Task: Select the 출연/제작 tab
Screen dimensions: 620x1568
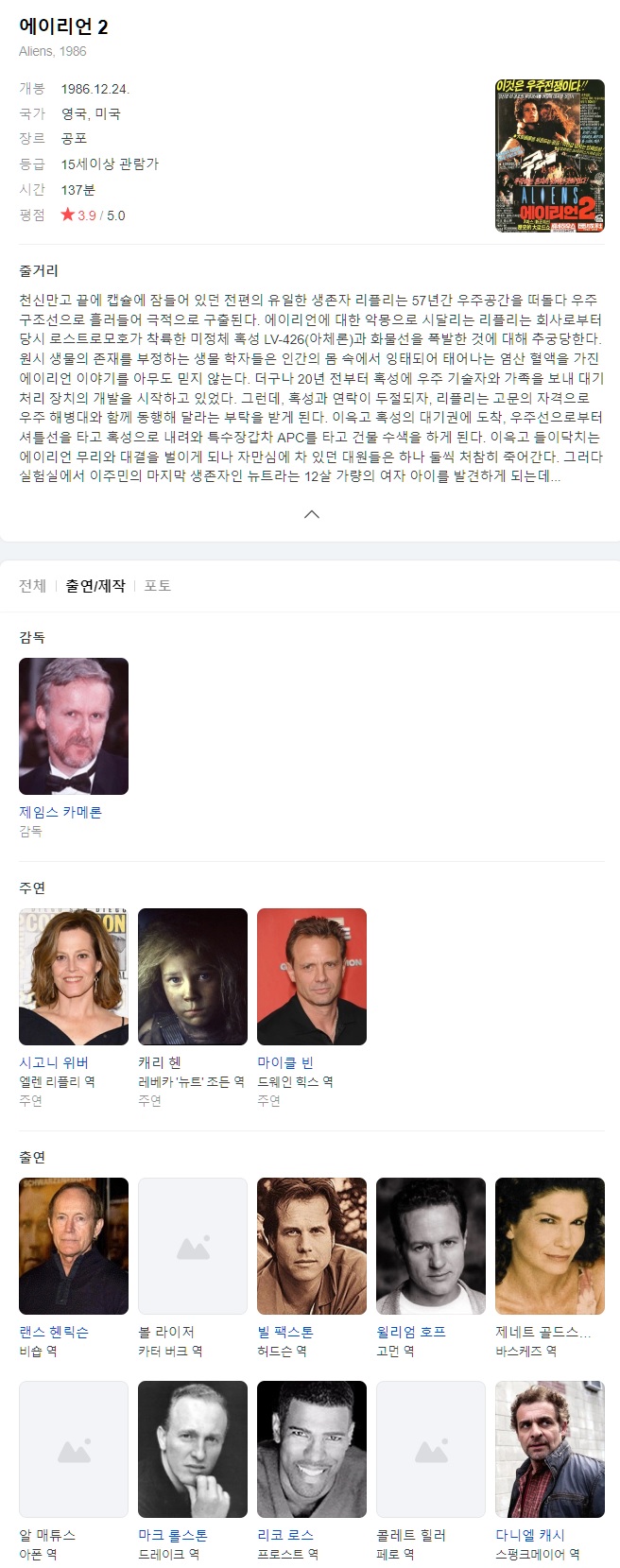Action: [95, 586]
